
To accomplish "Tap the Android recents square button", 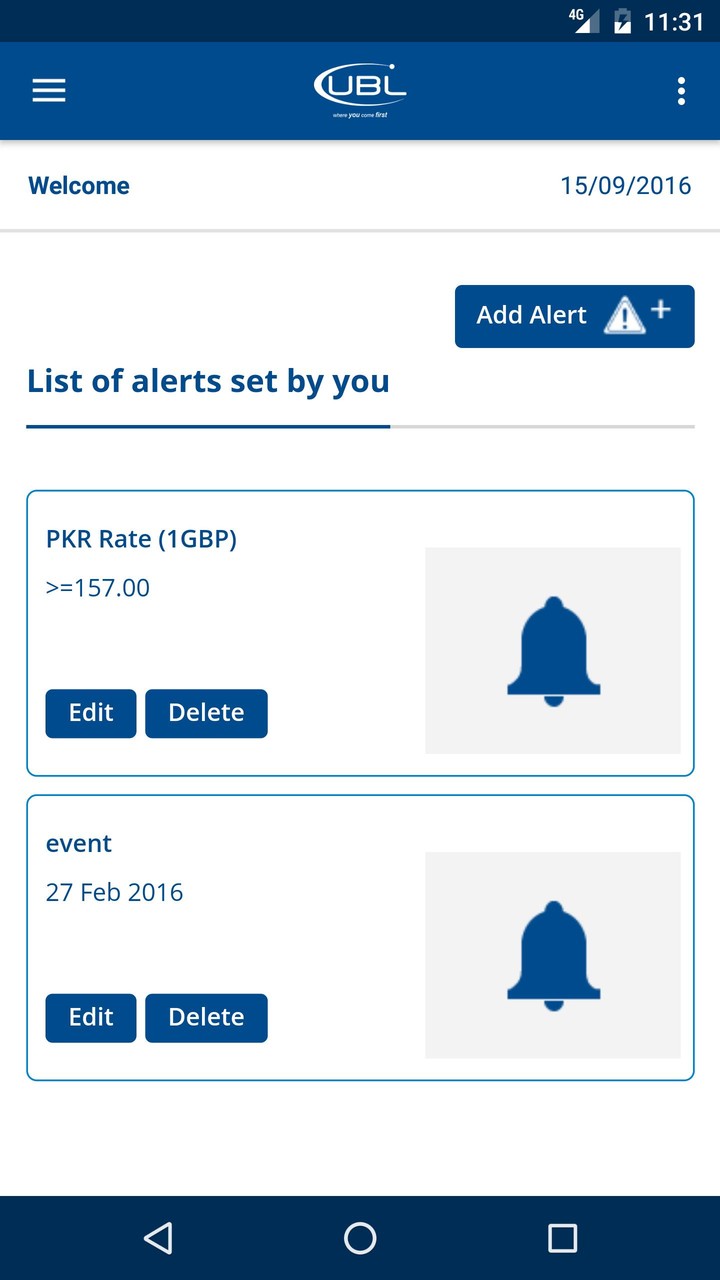I will (561, 1238).
